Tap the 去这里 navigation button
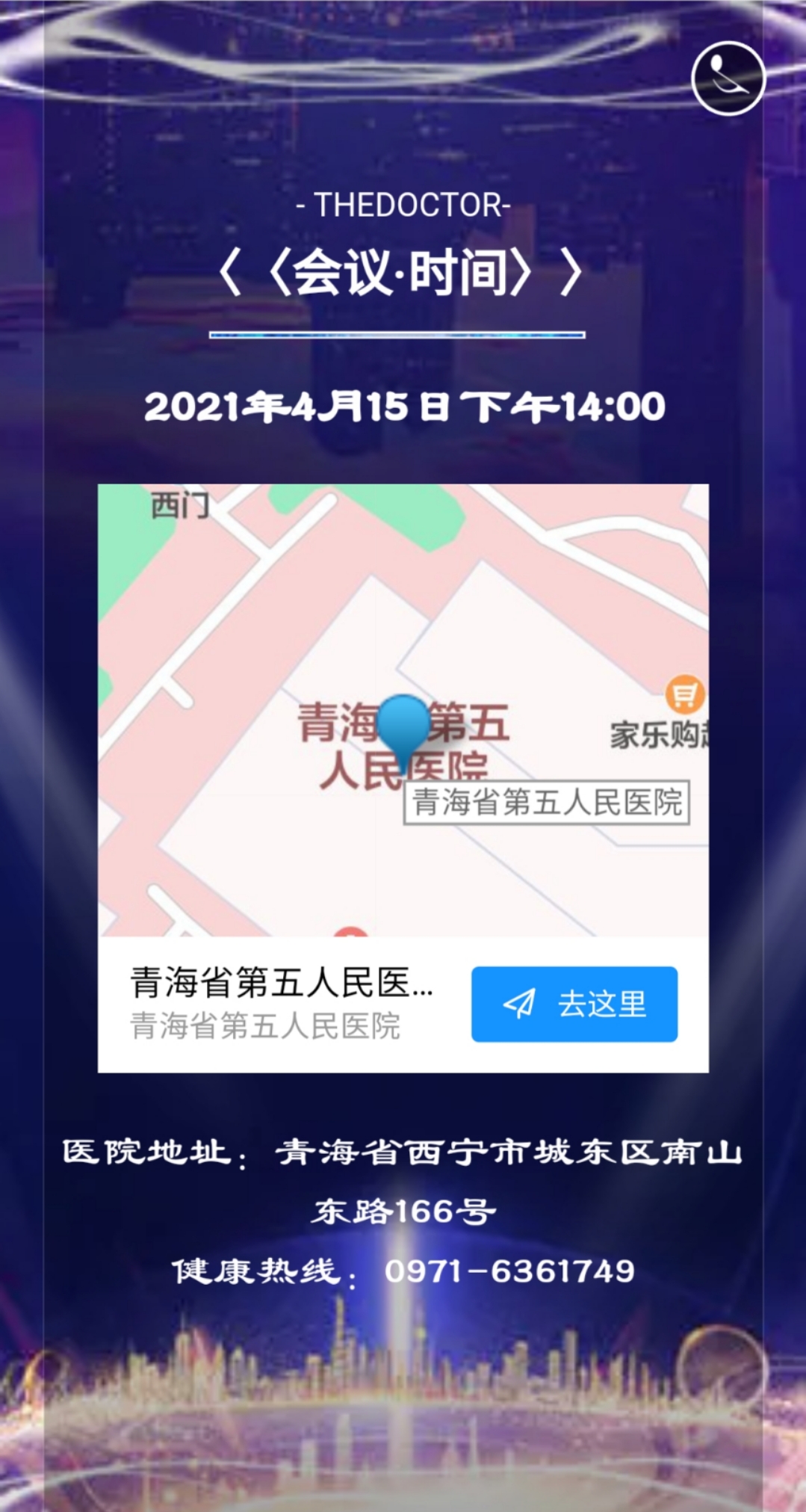 574,1004
